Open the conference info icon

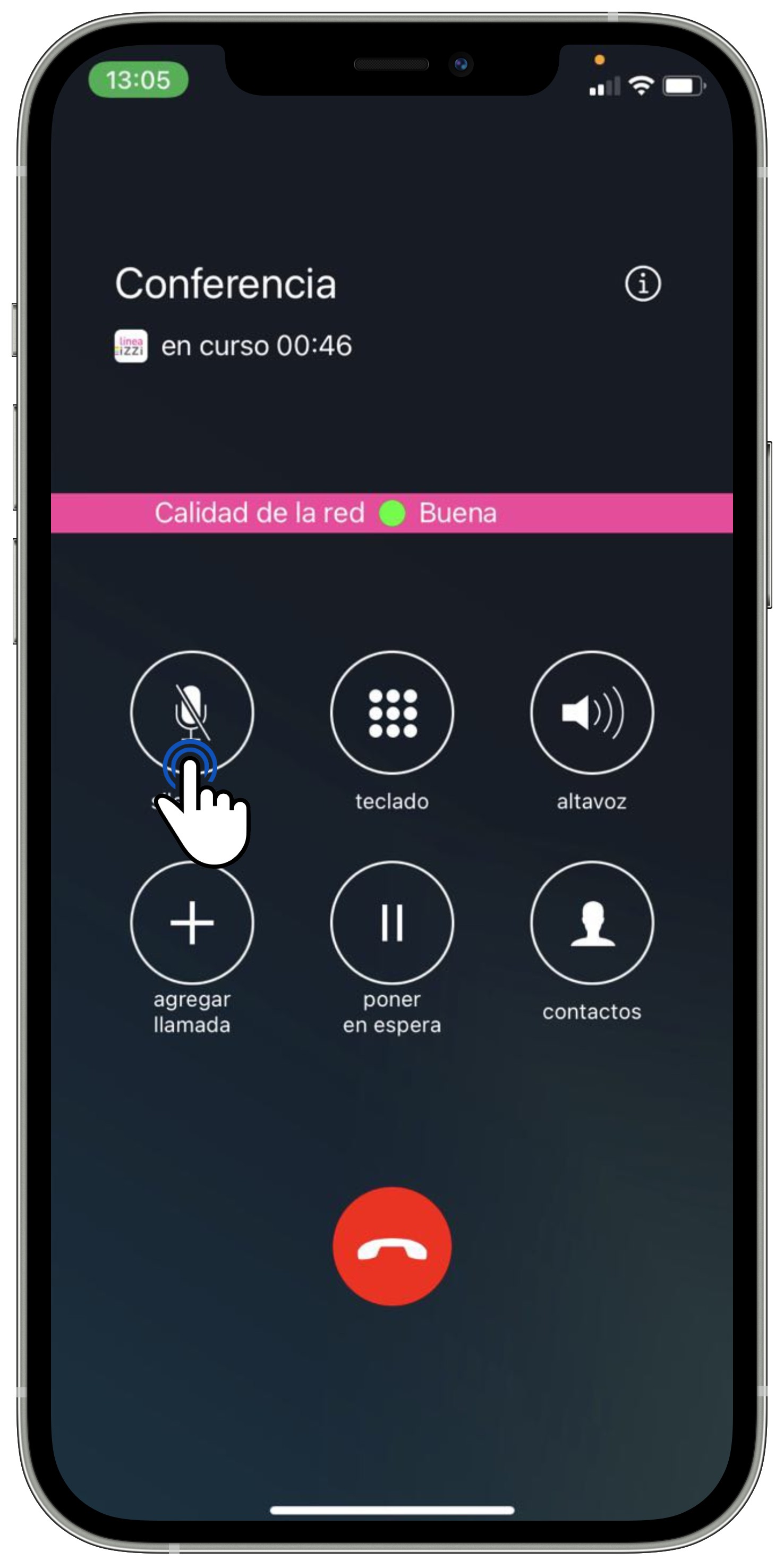[x=642, y=283]
